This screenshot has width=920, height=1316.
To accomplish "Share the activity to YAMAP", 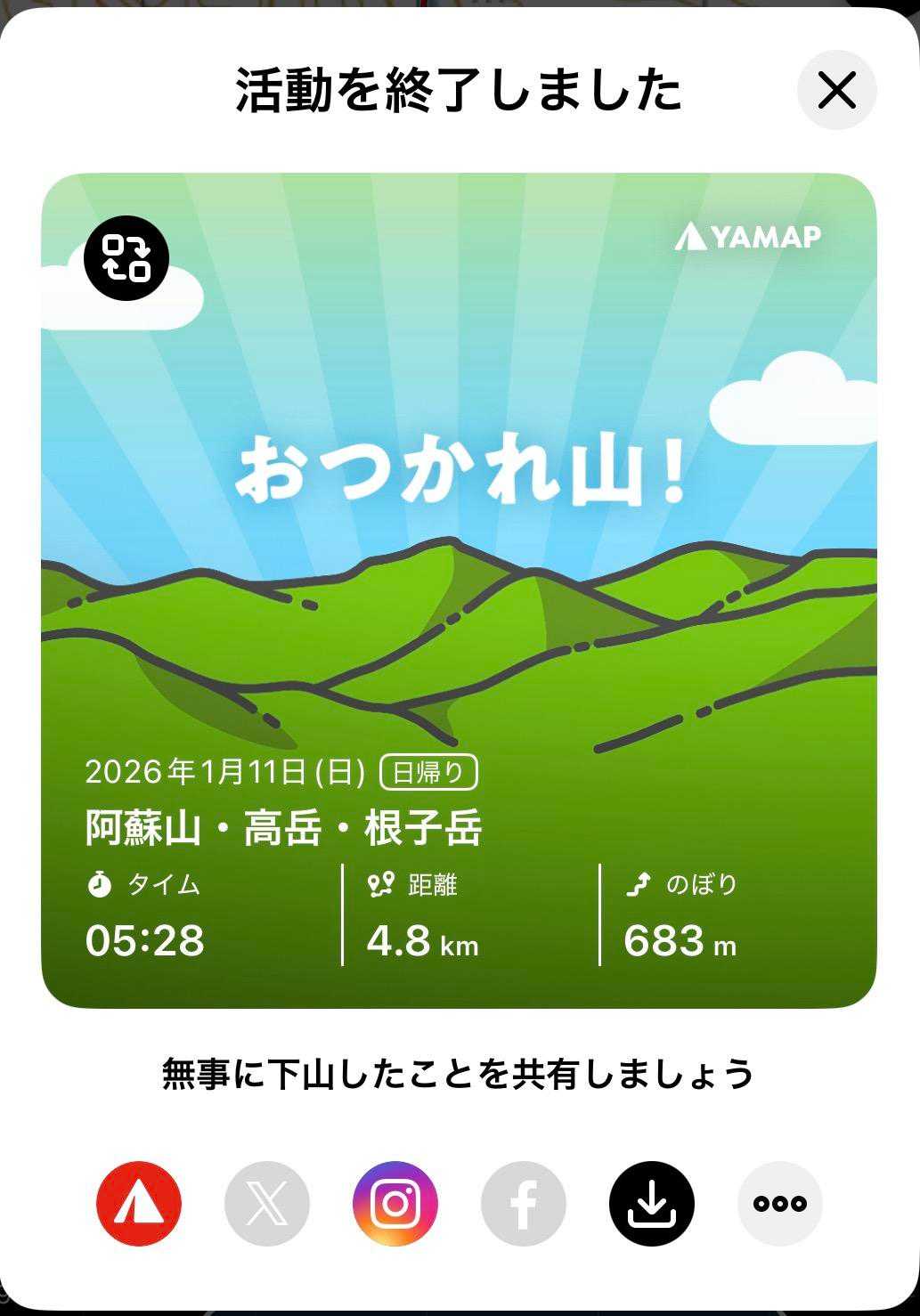I will click(x=139, y=1204).
